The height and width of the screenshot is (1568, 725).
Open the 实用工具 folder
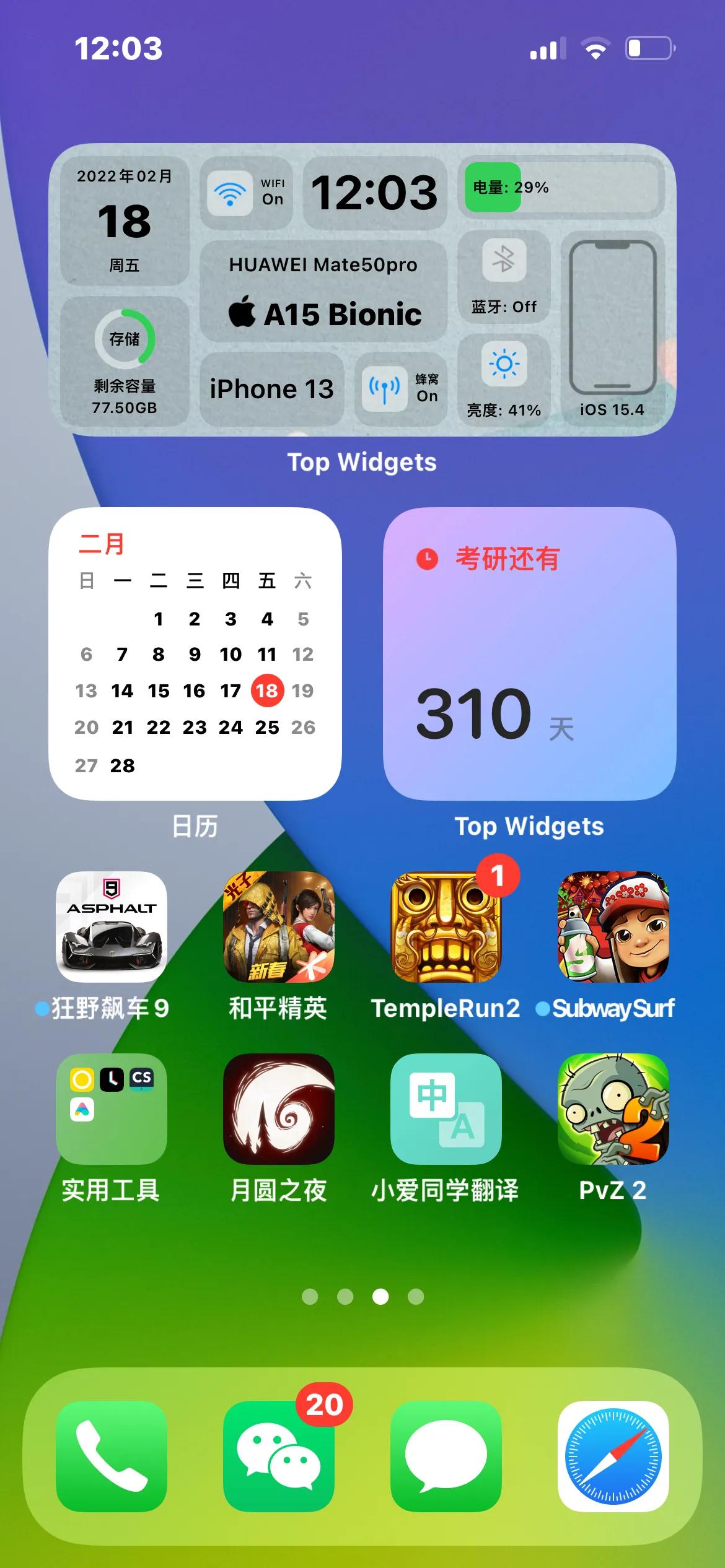(112, 1108)
